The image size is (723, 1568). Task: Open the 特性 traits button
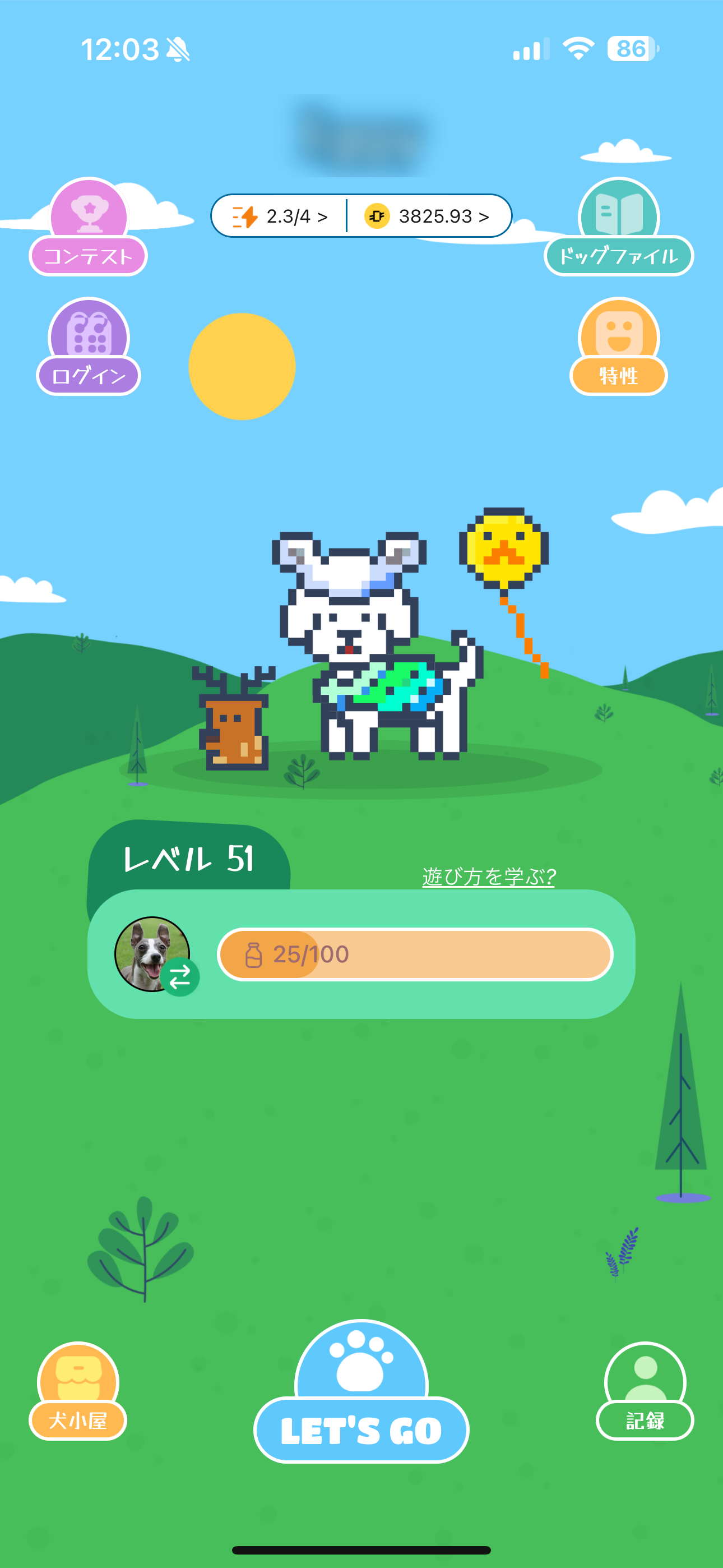(618, 348)
